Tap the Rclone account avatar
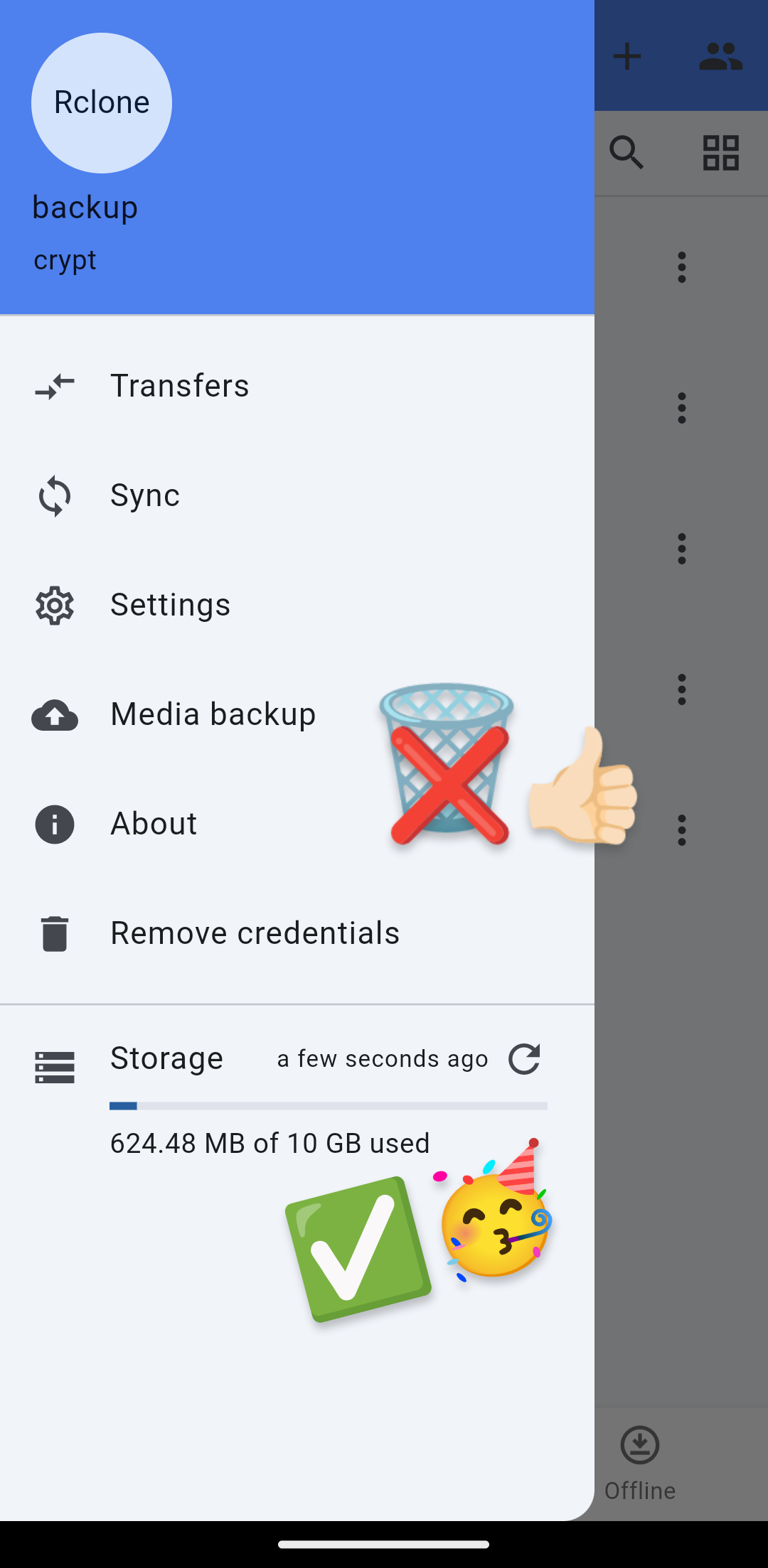 coord(102,103)
